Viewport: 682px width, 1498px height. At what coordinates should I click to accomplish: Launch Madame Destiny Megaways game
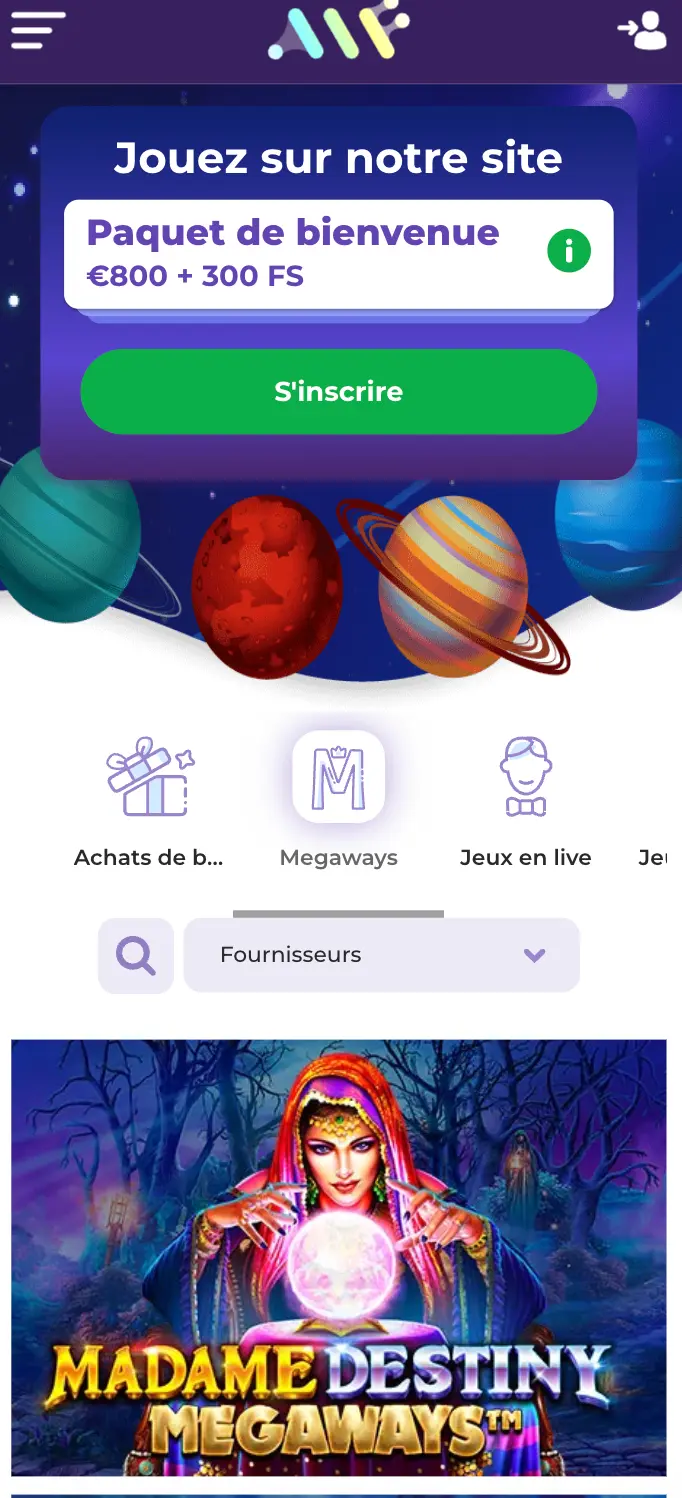click(x=339, y=1257)
